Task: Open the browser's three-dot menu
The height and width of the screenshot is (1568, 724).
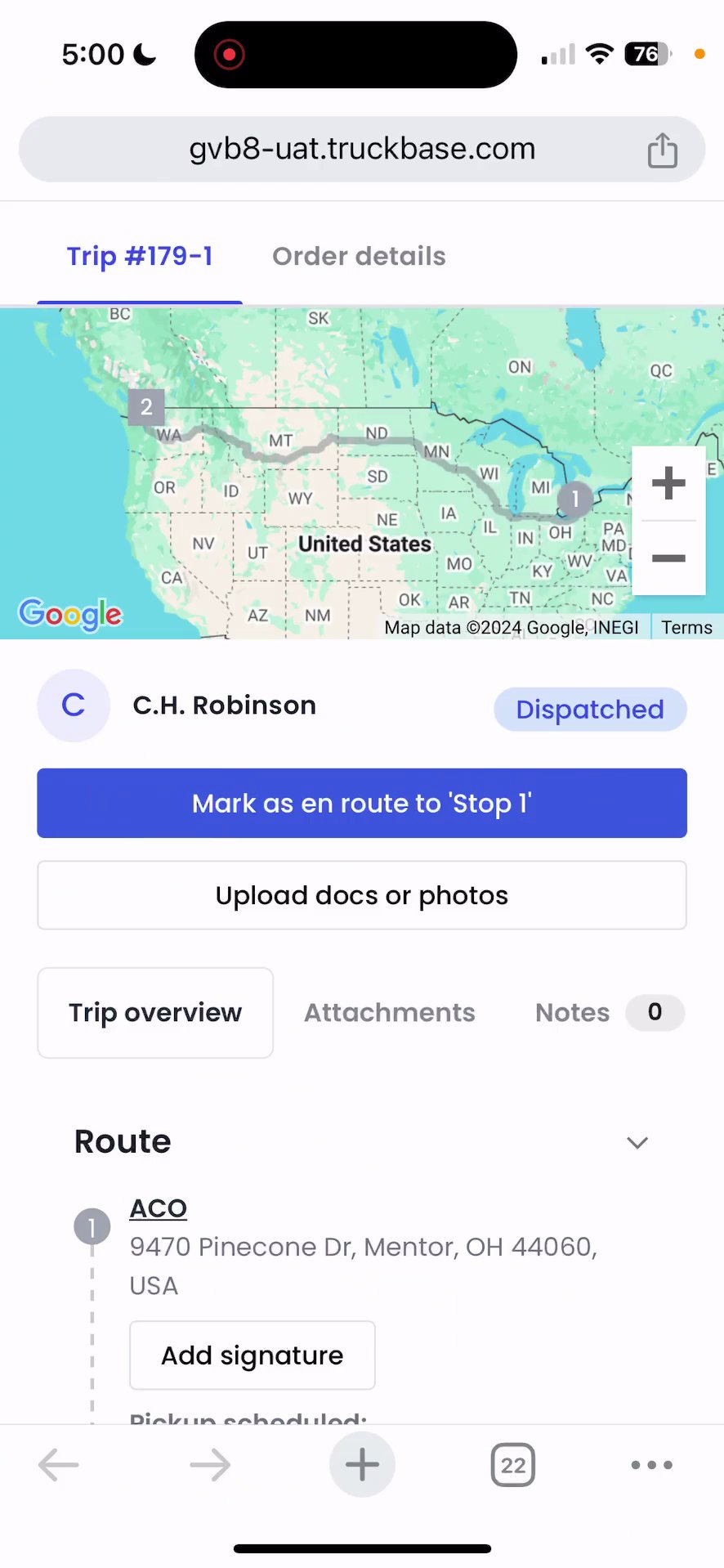Action: coord(651,1464)
